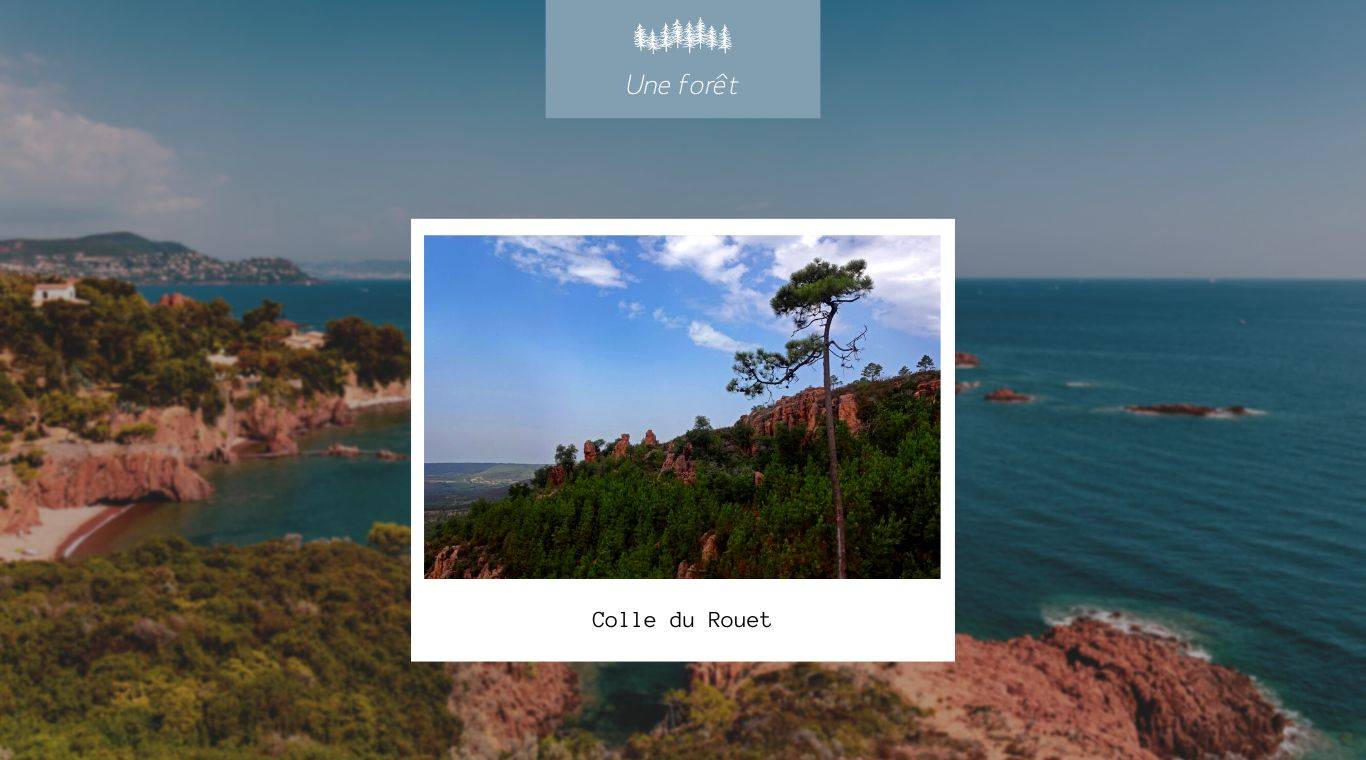Tap the Une forêt label
This screenshot has width=1366, height=760.
click(682, 85)
